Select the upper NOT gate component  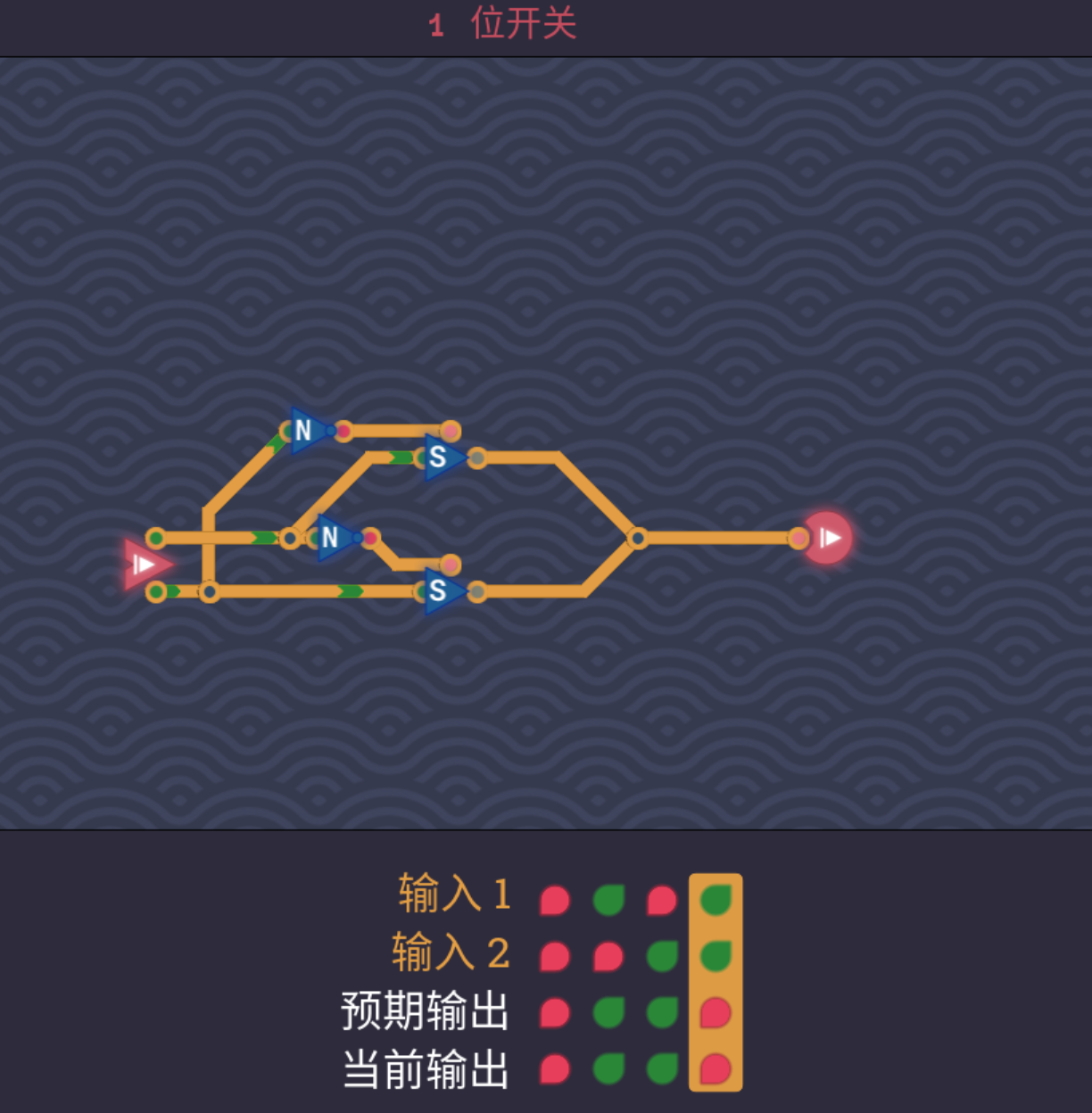[306, 431]
